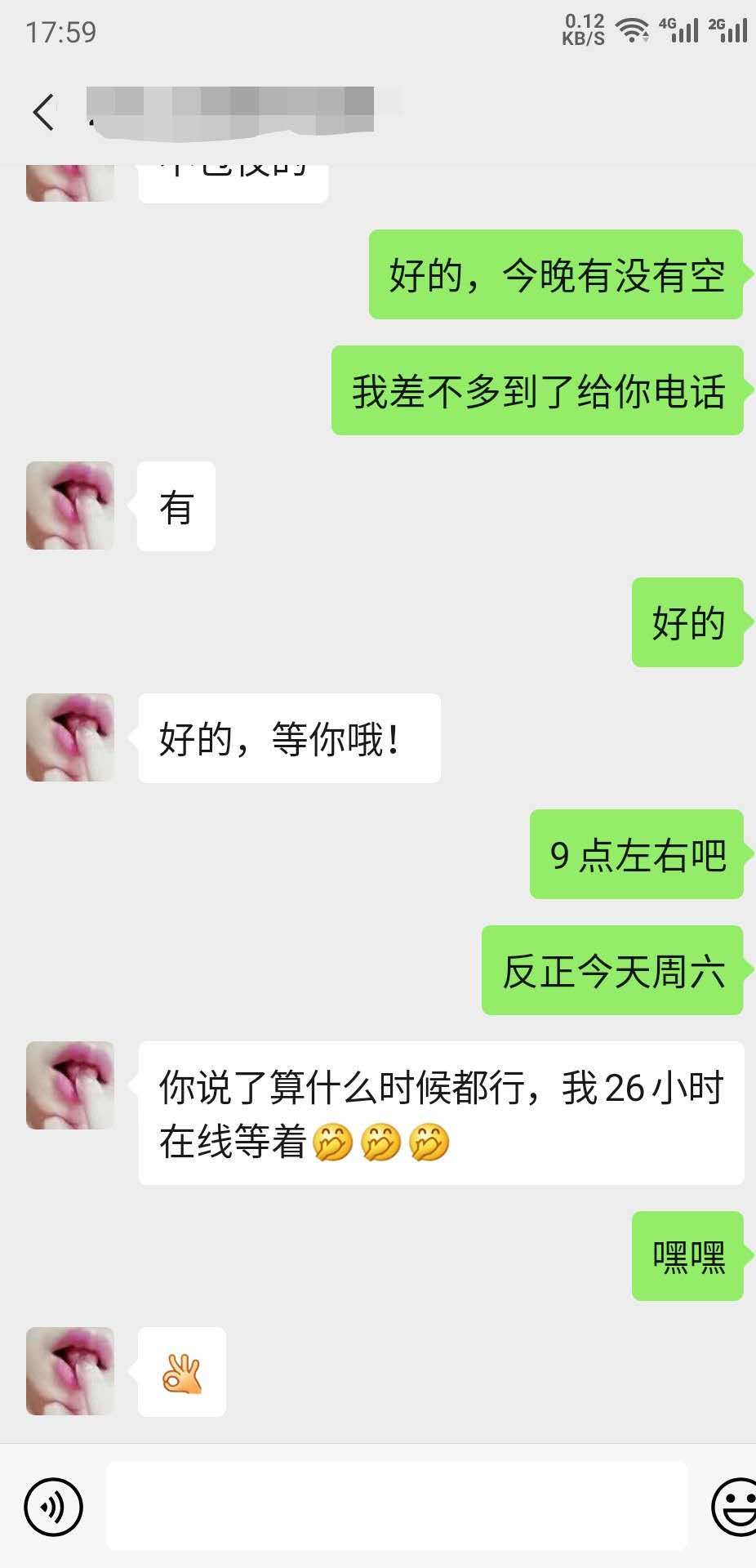Open the emoji picker
Screen dimensions: 756x1568
(735, 1506)
